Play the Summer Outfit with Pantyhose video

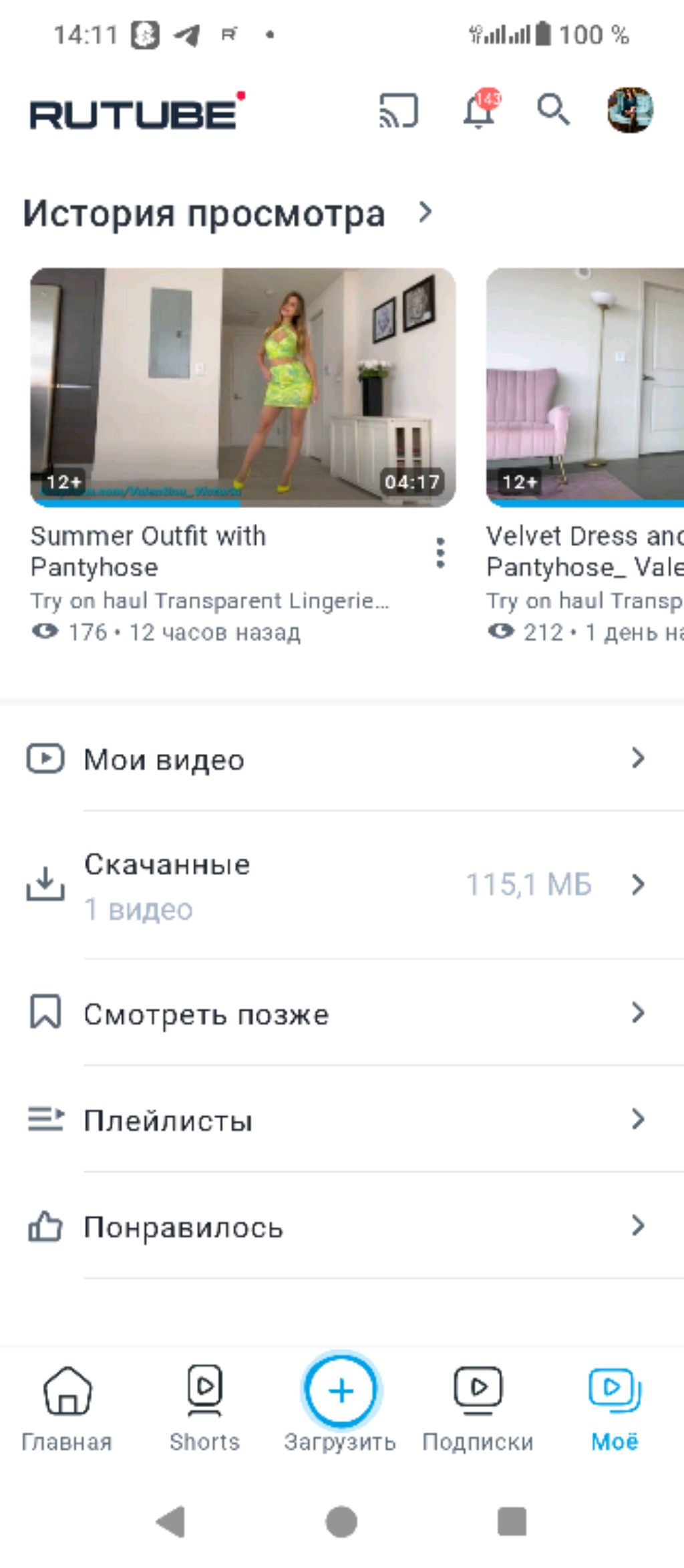click(x=243, y=387)
